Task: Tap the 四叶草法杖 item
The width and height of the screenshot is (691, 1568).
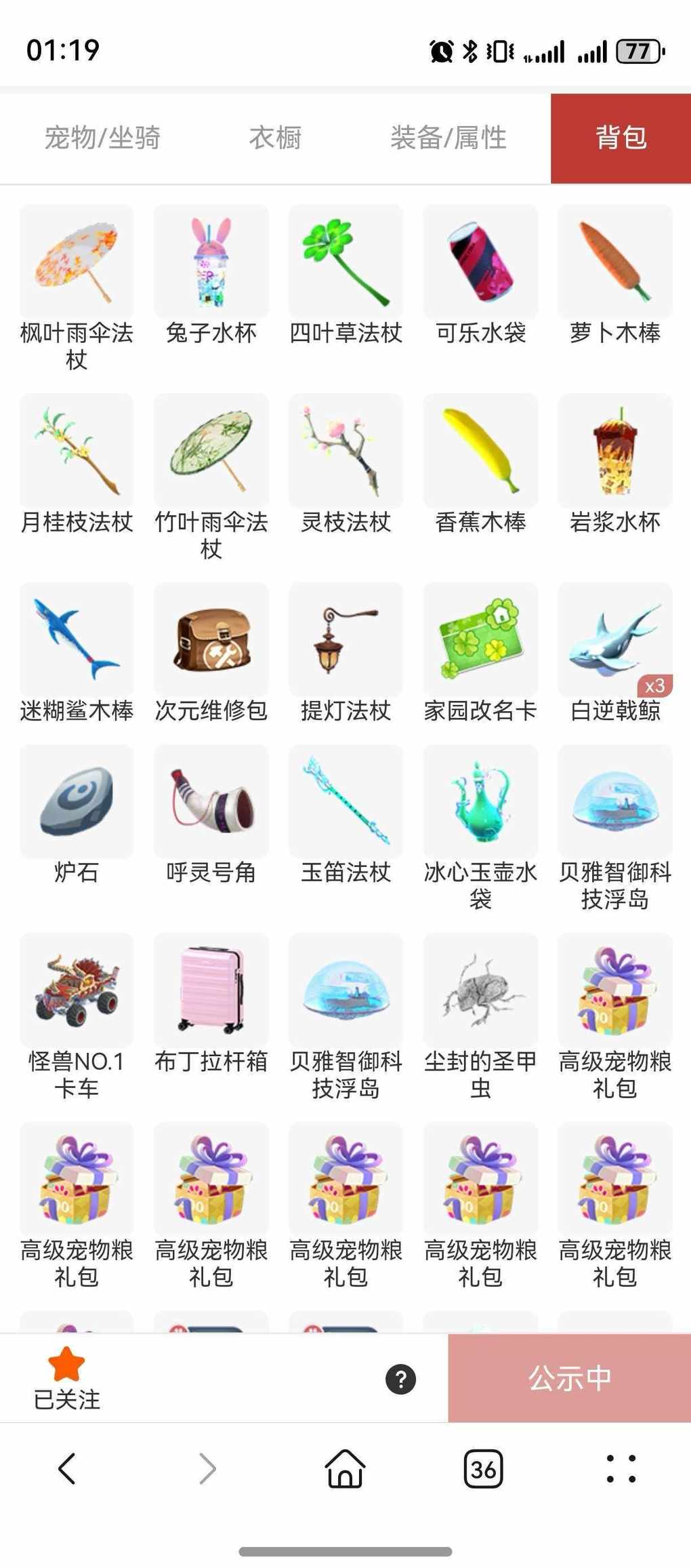Action: pyautogui.click(x=345, y=262)
